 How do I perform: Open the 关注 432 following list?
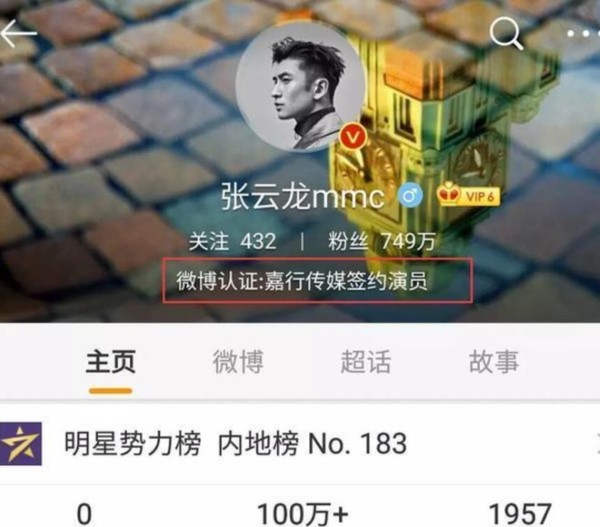[x=231, y=242]
